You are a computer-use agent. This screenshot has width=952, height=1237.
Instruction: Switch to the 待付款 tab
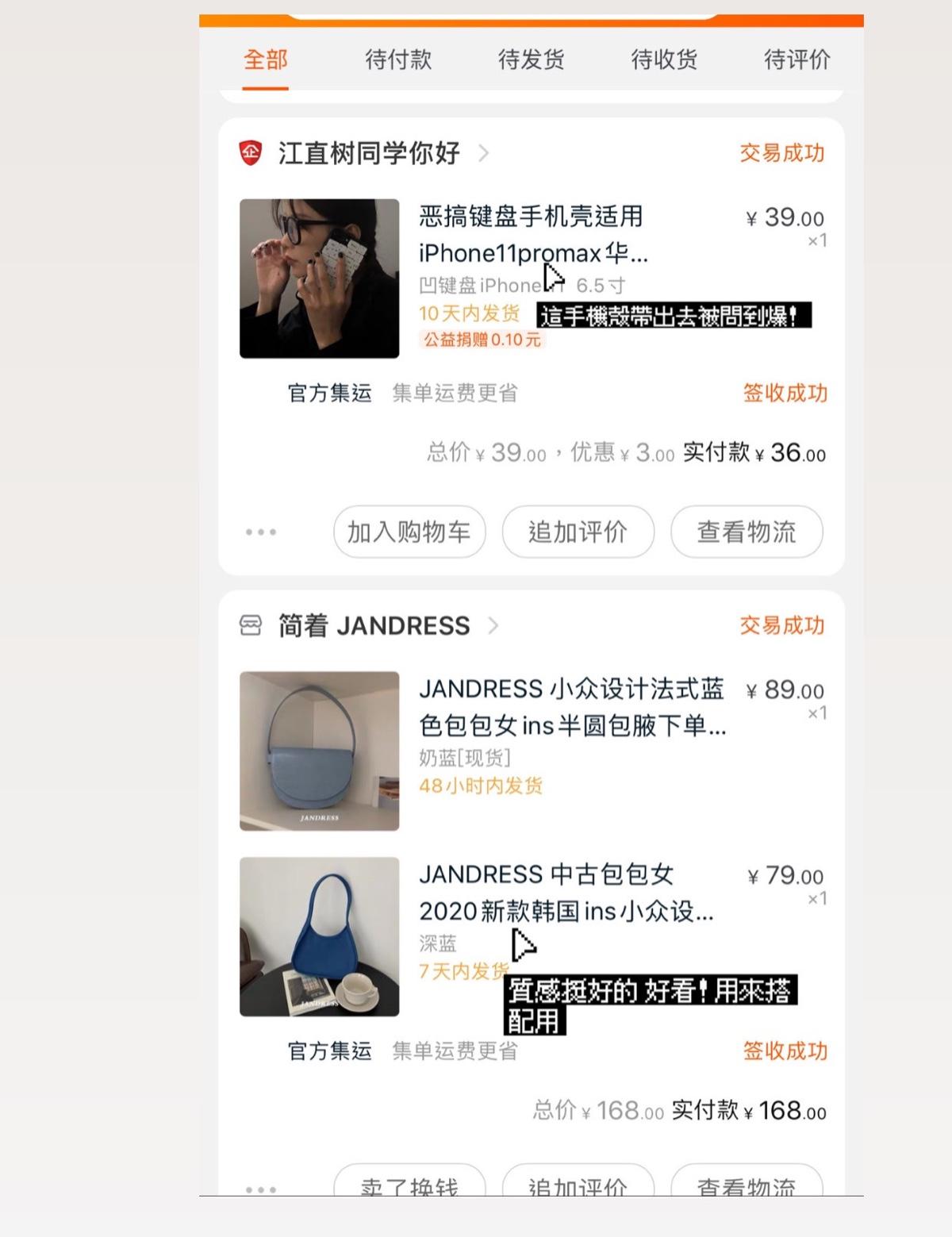click(398, 60)
